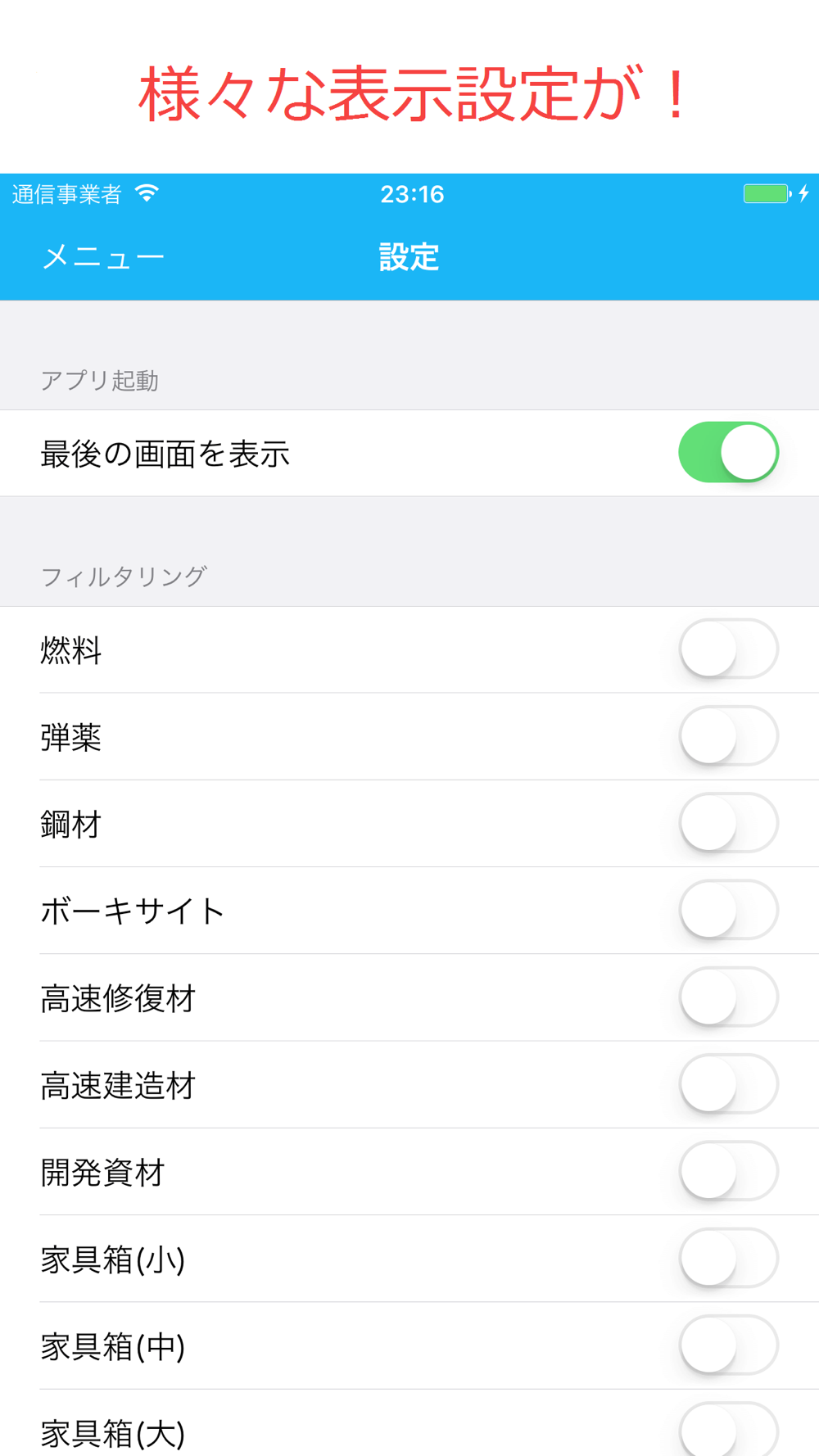Turn on the 家具箱(中) toggle
The height and width of the screenshot is (1456, 819).
[728, 1345]
